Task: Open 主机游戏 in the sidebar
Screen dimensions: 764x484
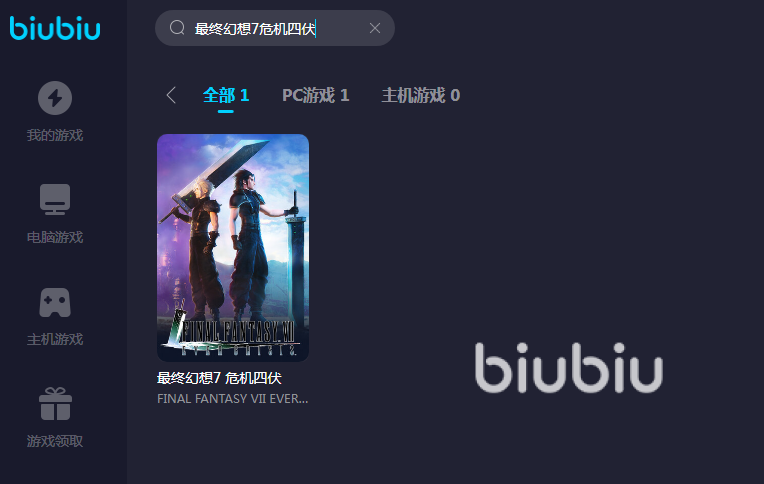Action: 55,316
